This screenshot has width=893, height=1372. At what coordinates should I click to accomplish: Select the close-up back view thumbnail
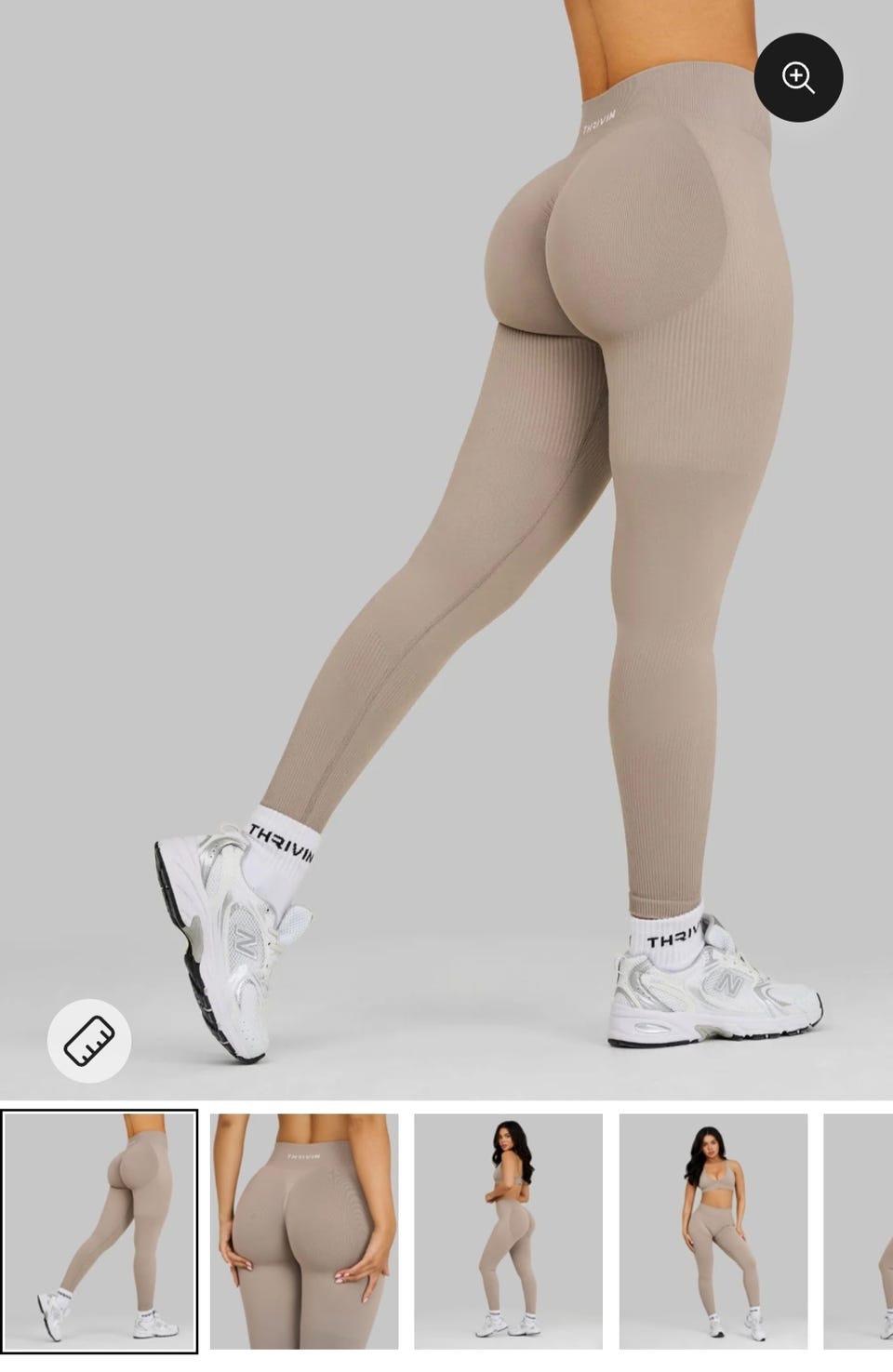click(x=304, y=1231)
